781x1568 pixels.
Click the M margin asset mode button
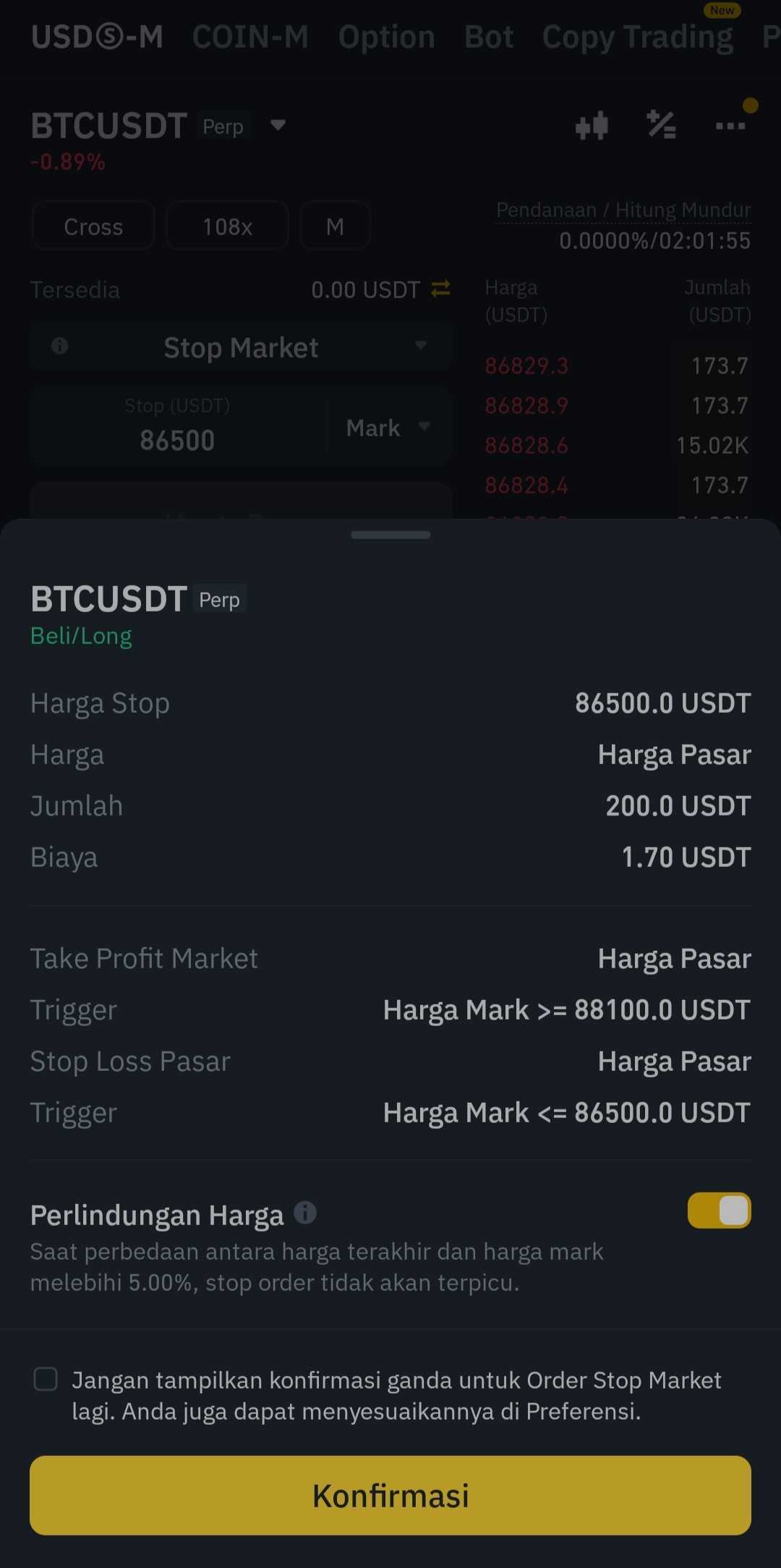coord(335,226)
